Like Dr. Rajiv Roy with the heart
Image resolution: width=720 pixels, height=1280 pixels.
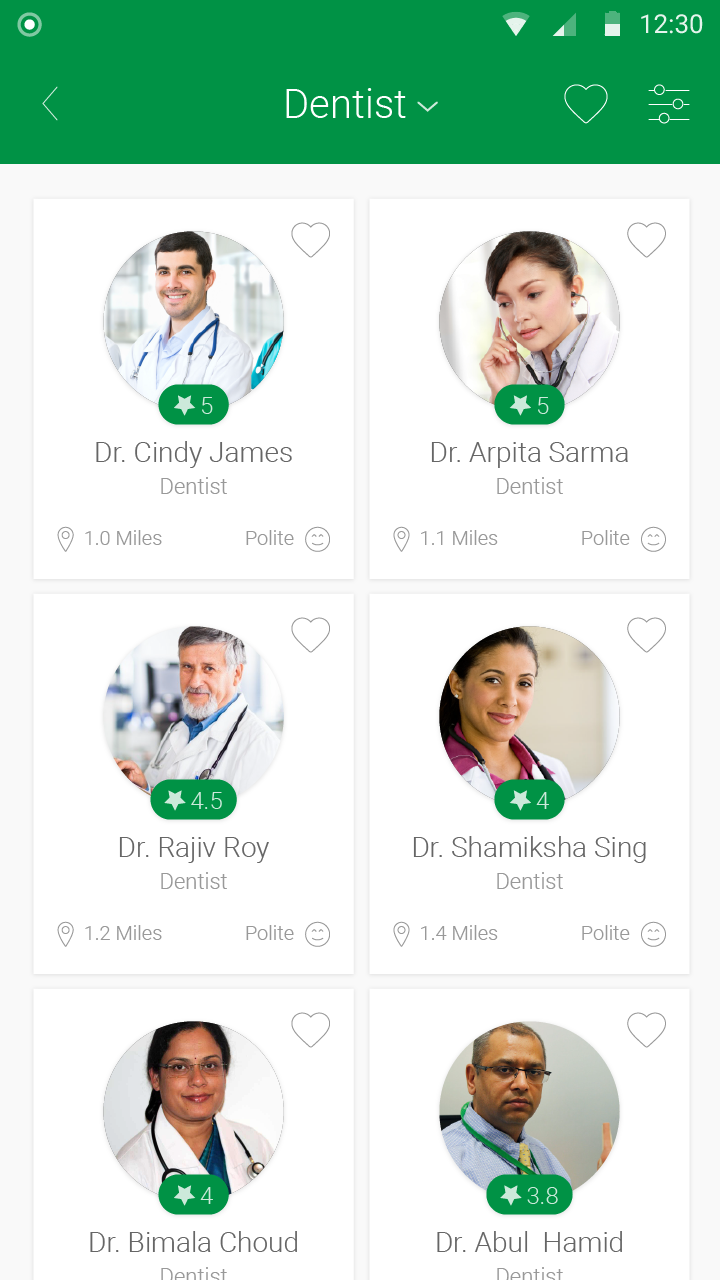click(310, 635)
